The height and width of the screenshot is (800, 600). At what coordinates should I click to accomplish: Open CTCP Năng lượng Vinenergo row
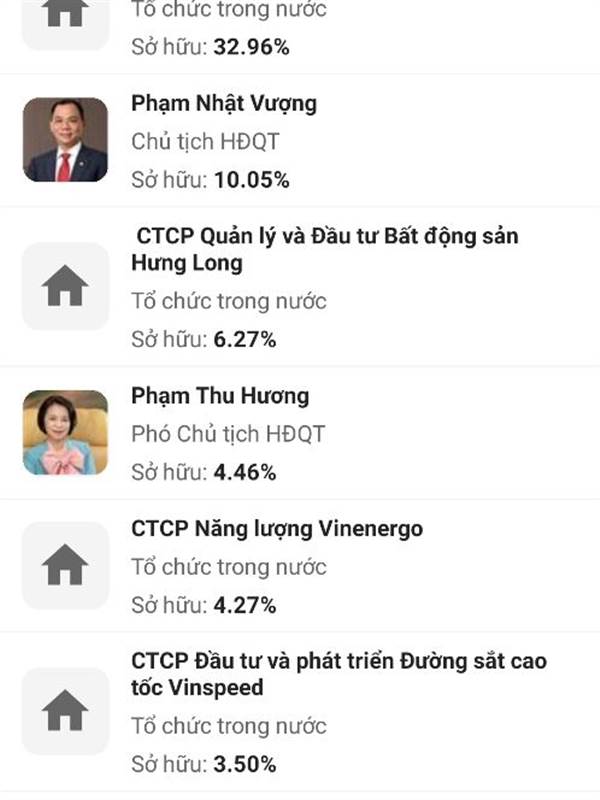pos(300,565)
